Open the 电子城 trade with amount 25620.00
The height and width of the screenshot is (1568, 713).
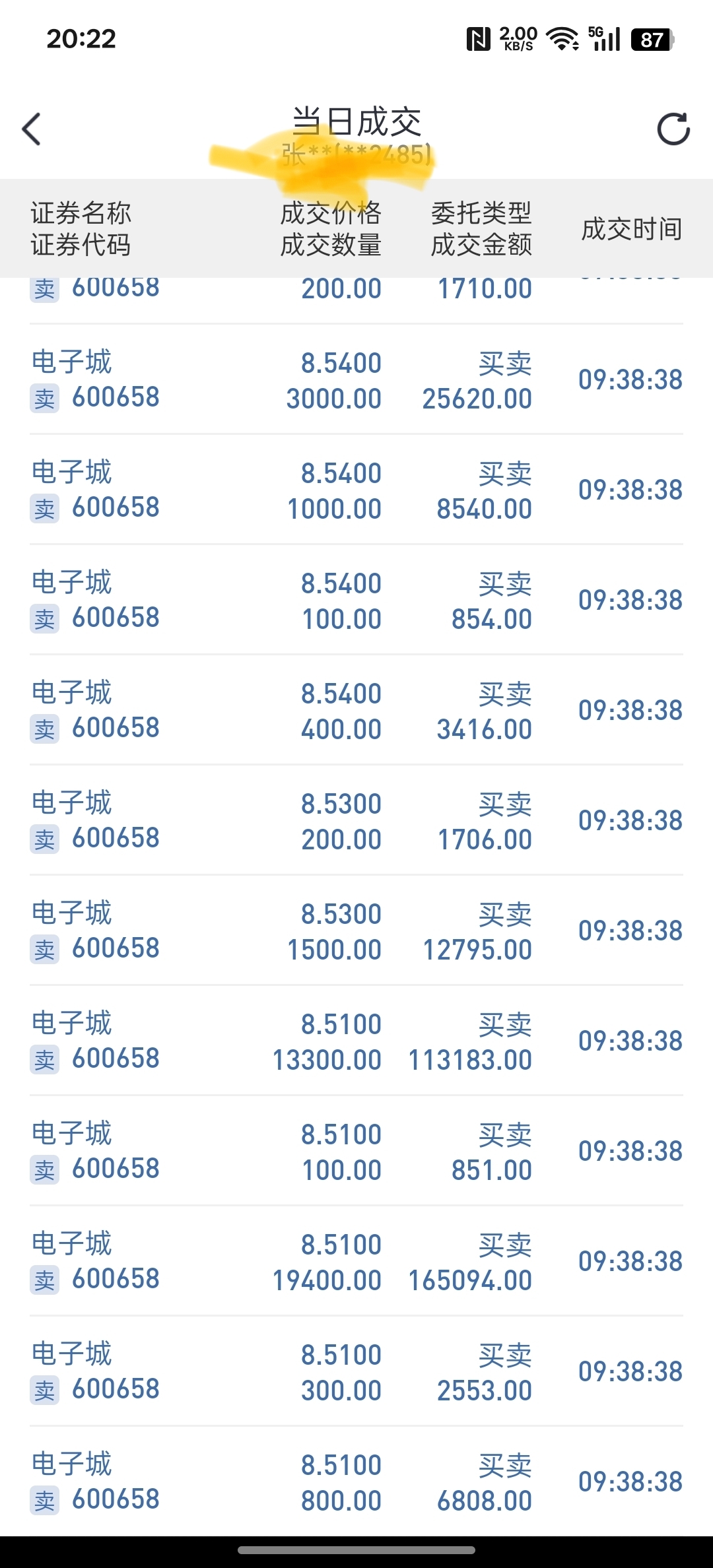point(356,380)
